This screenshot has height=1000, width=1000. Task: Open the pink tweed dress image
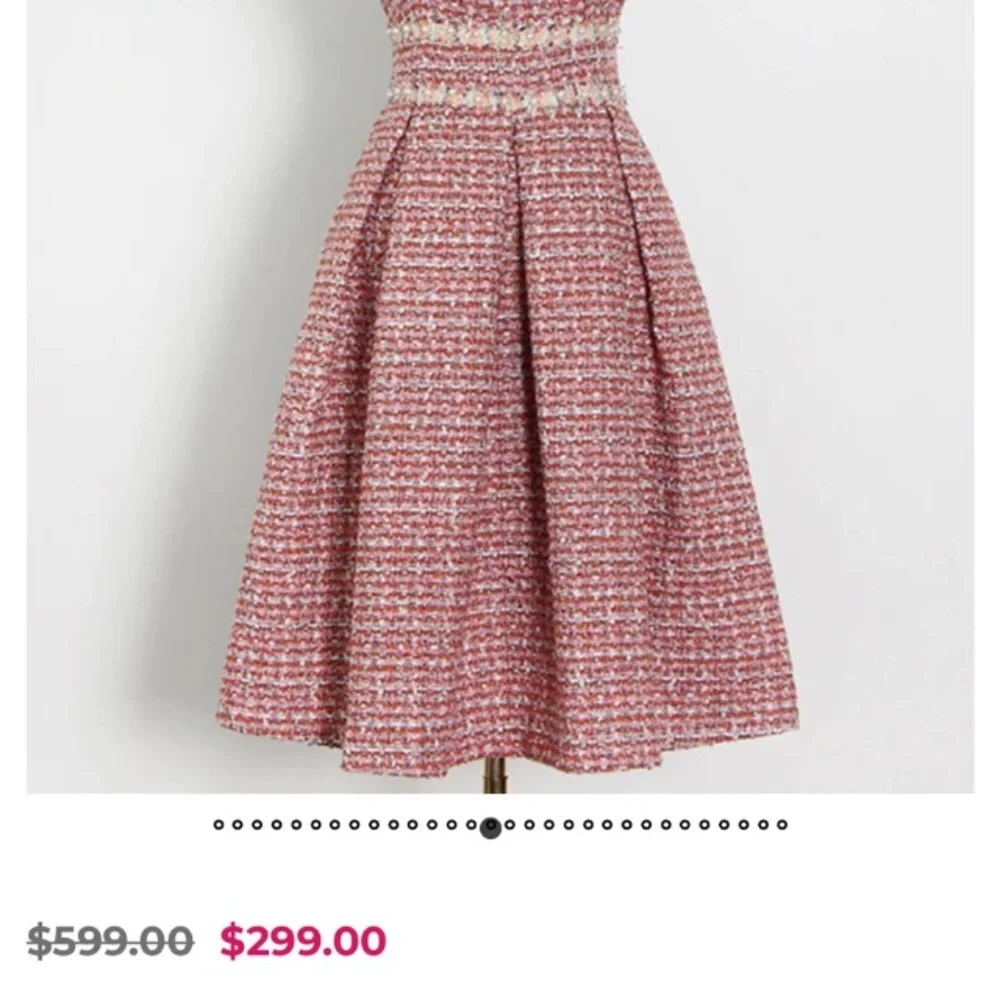tap(500, 420)
